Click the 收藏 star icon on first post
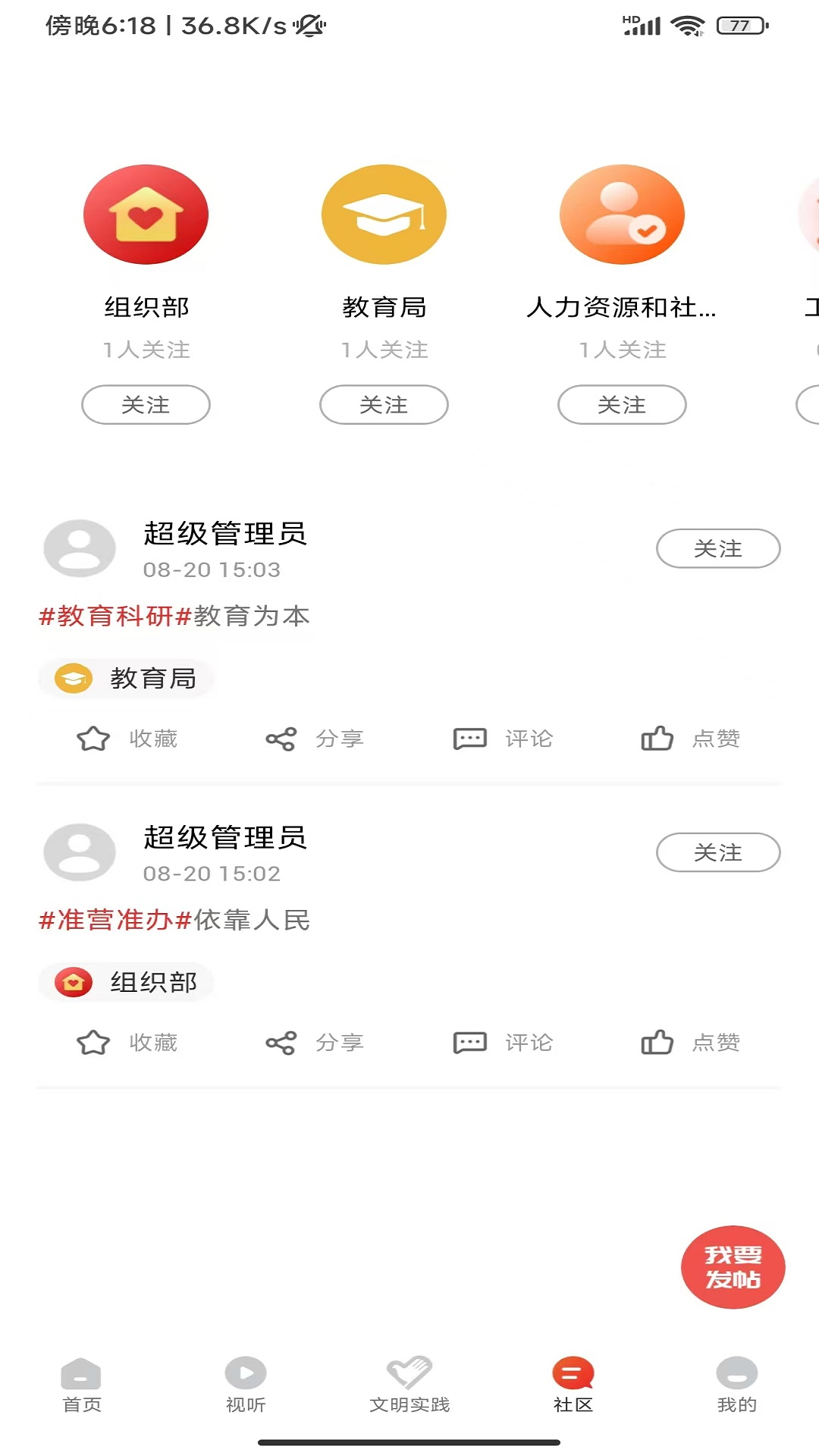The height and width of the screenshot is (1456, 819). click(x=93, y=738)
